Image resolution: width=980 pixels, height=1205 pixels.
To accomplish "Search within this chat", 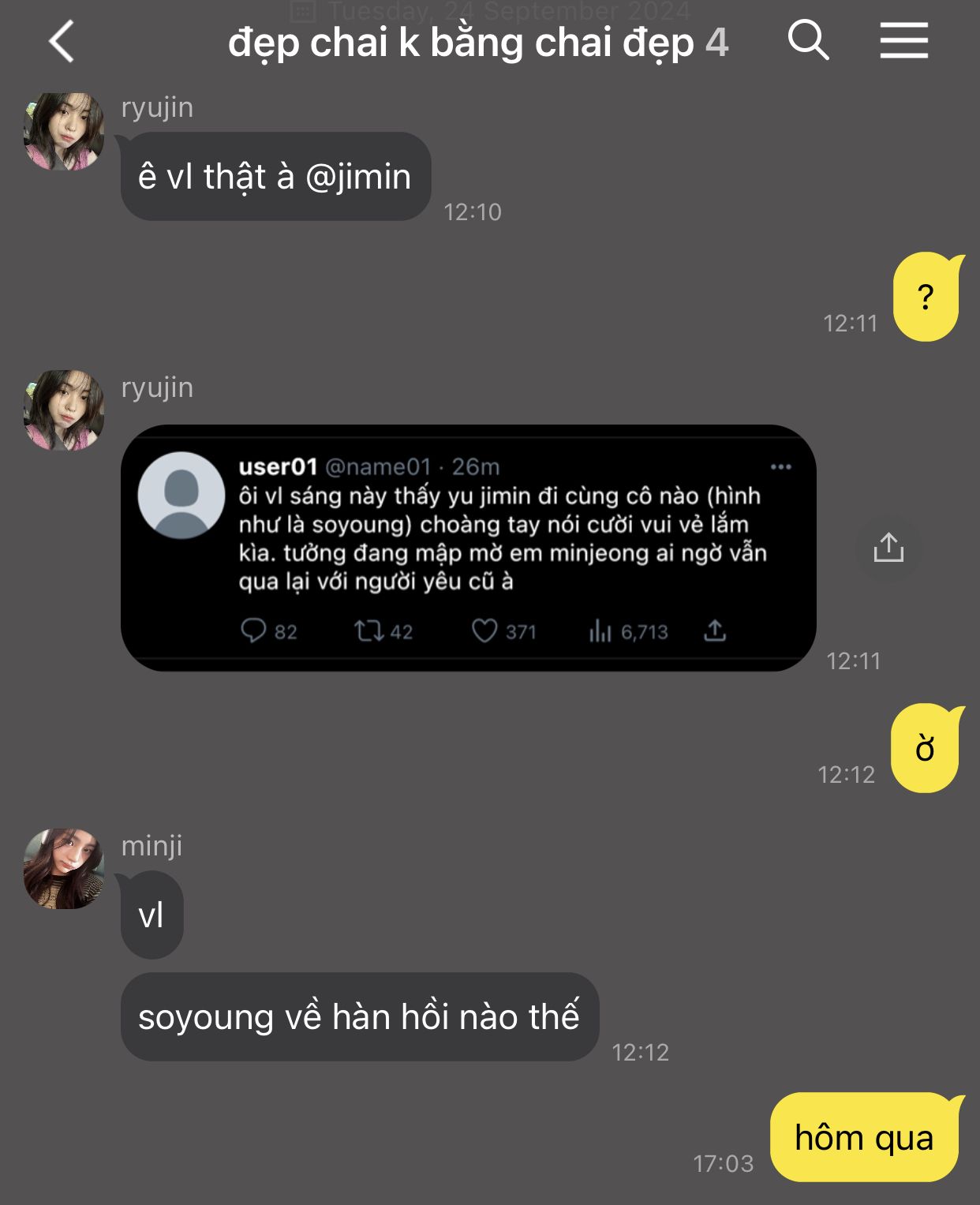I will tap(808, 39).
